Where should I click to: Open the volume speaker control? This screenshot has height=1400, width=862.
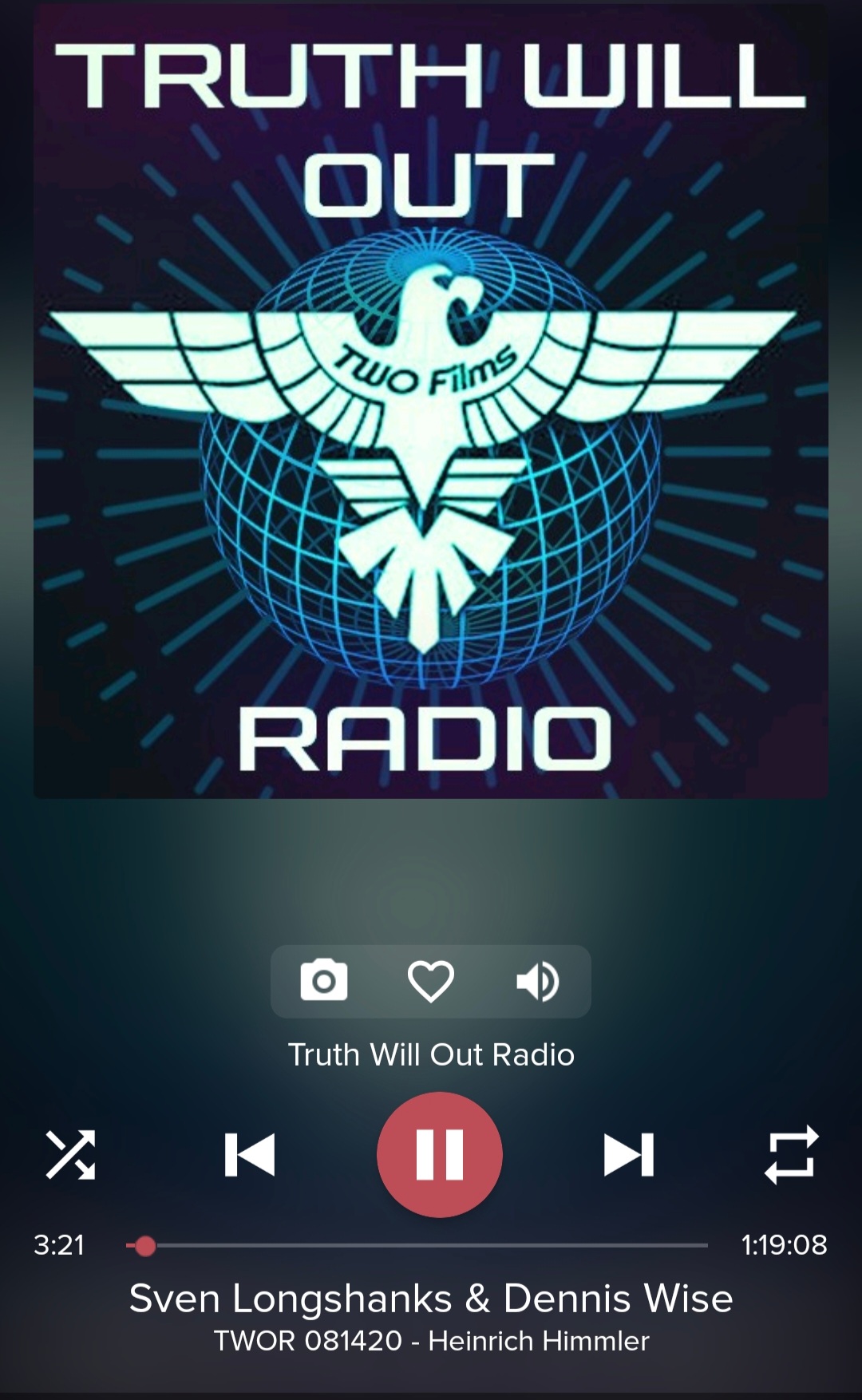pos(537,981)
